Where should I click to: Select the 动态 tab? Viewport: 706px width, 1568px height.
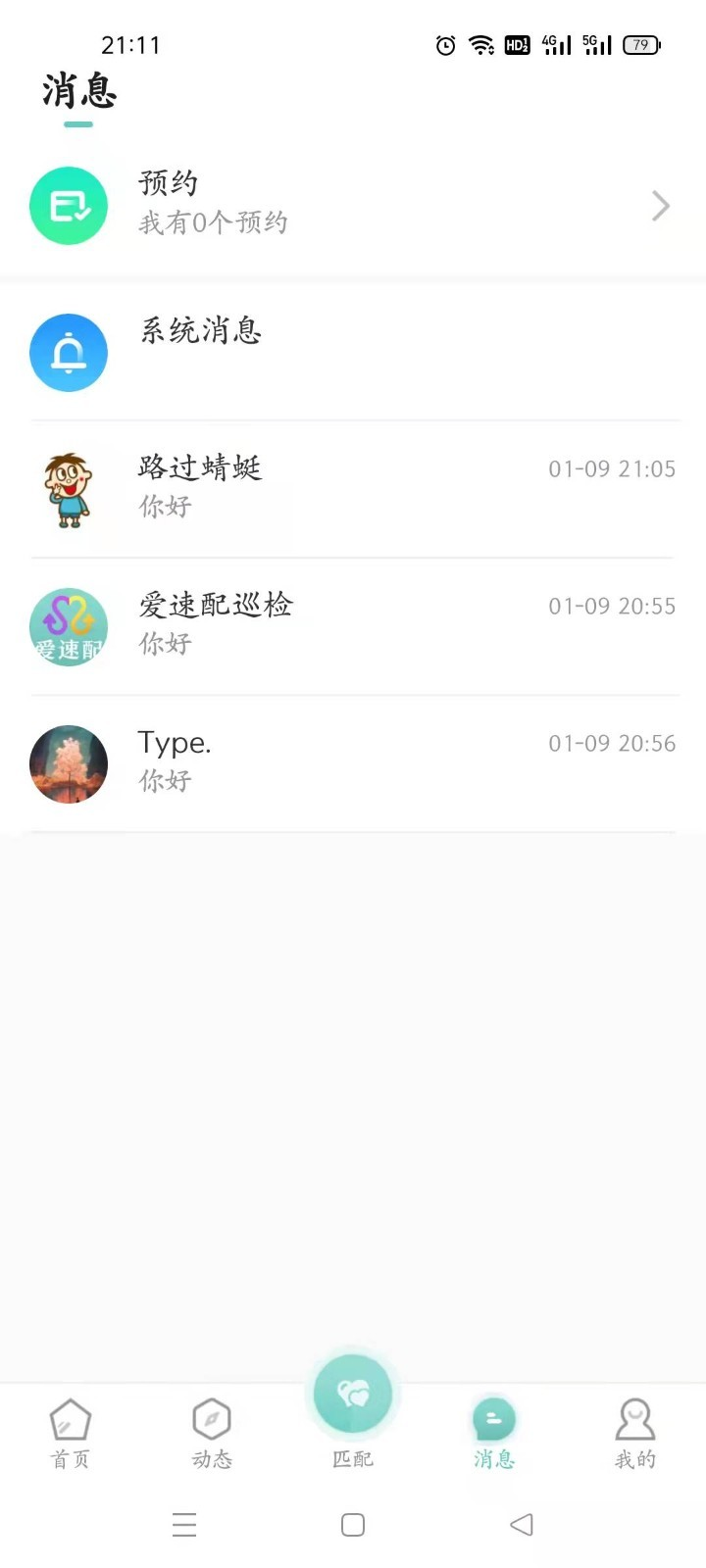212,1431
